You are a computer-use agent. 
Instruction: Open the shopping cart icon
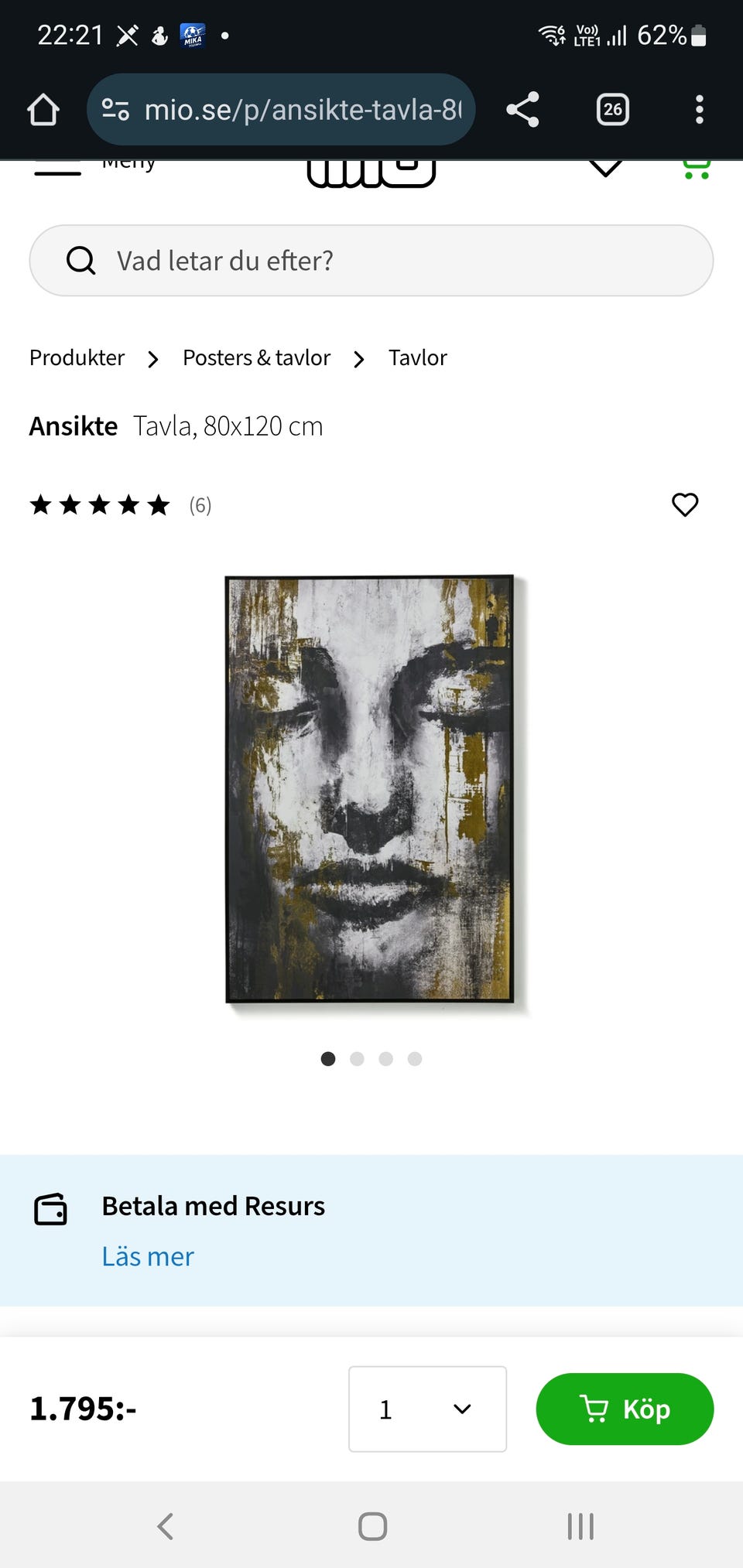tap(696, 169)
